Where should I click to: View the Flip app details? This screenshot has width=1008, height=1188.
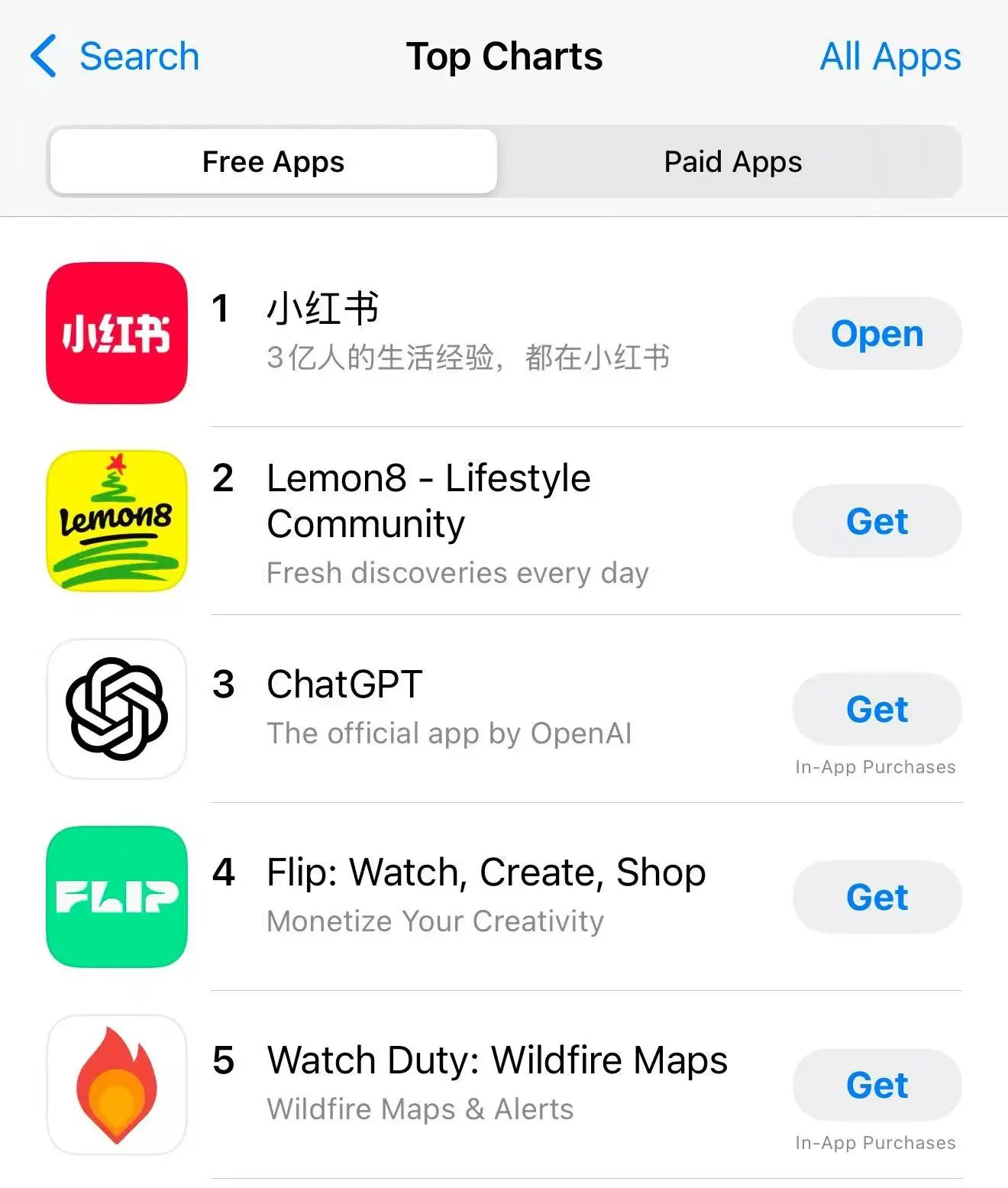point(486,895)
